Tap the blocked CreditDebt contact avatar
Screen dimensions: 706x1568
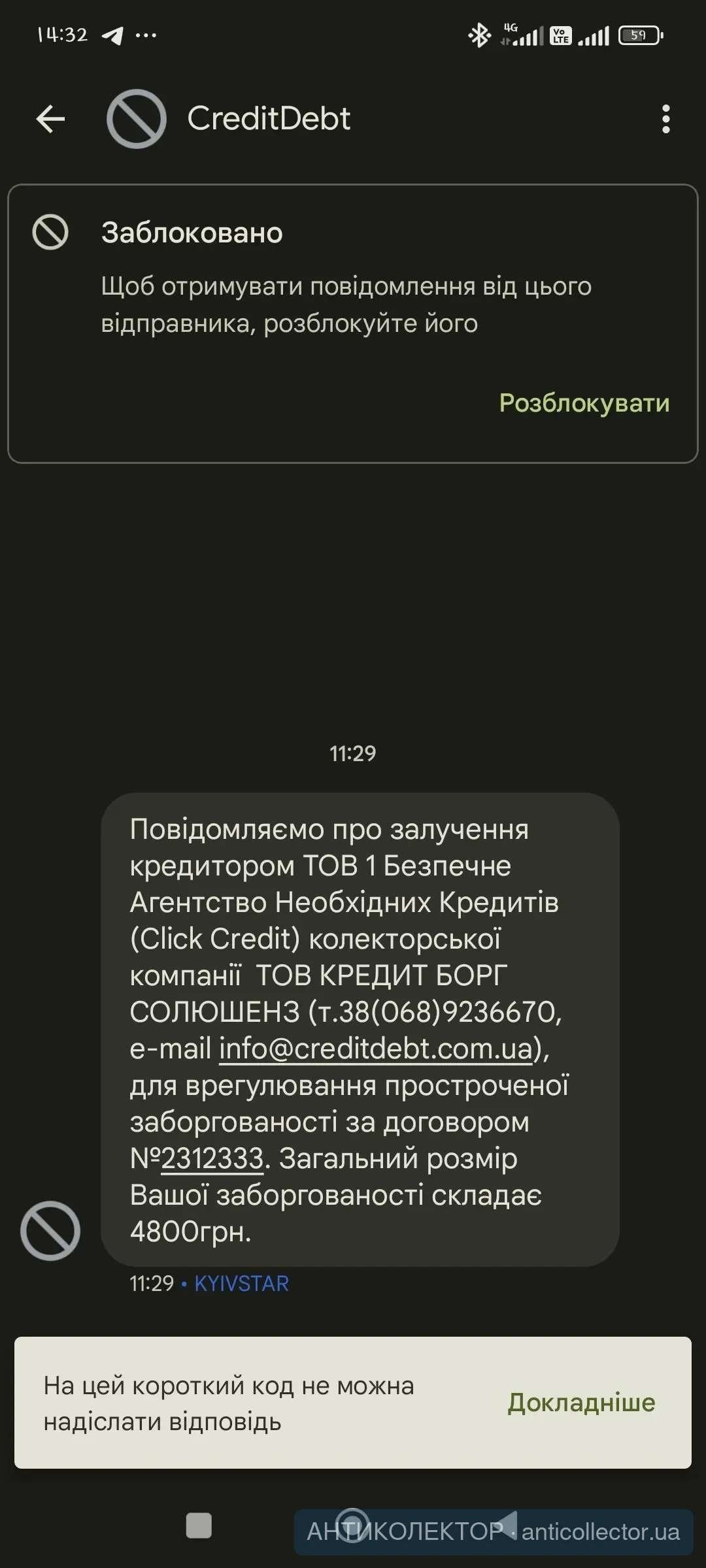pos(136,119)
